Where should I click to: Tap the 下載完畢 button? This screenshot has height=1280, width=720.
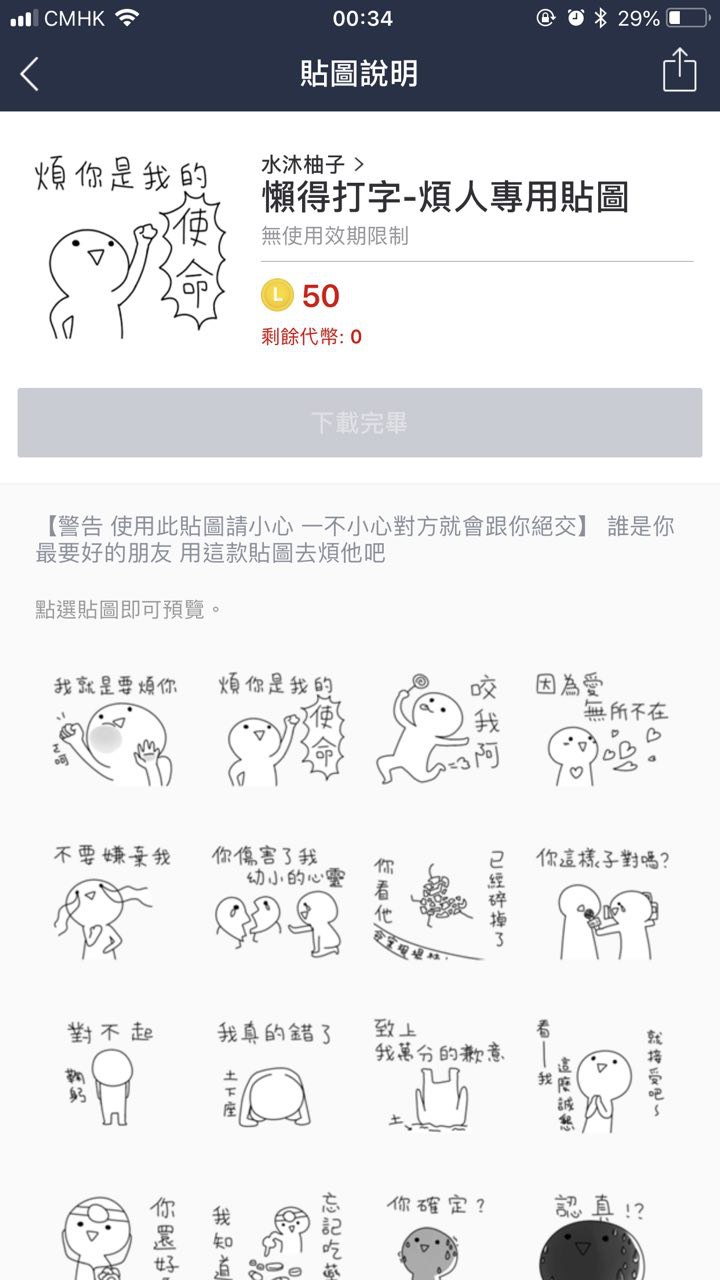click(x=360, y=423)
